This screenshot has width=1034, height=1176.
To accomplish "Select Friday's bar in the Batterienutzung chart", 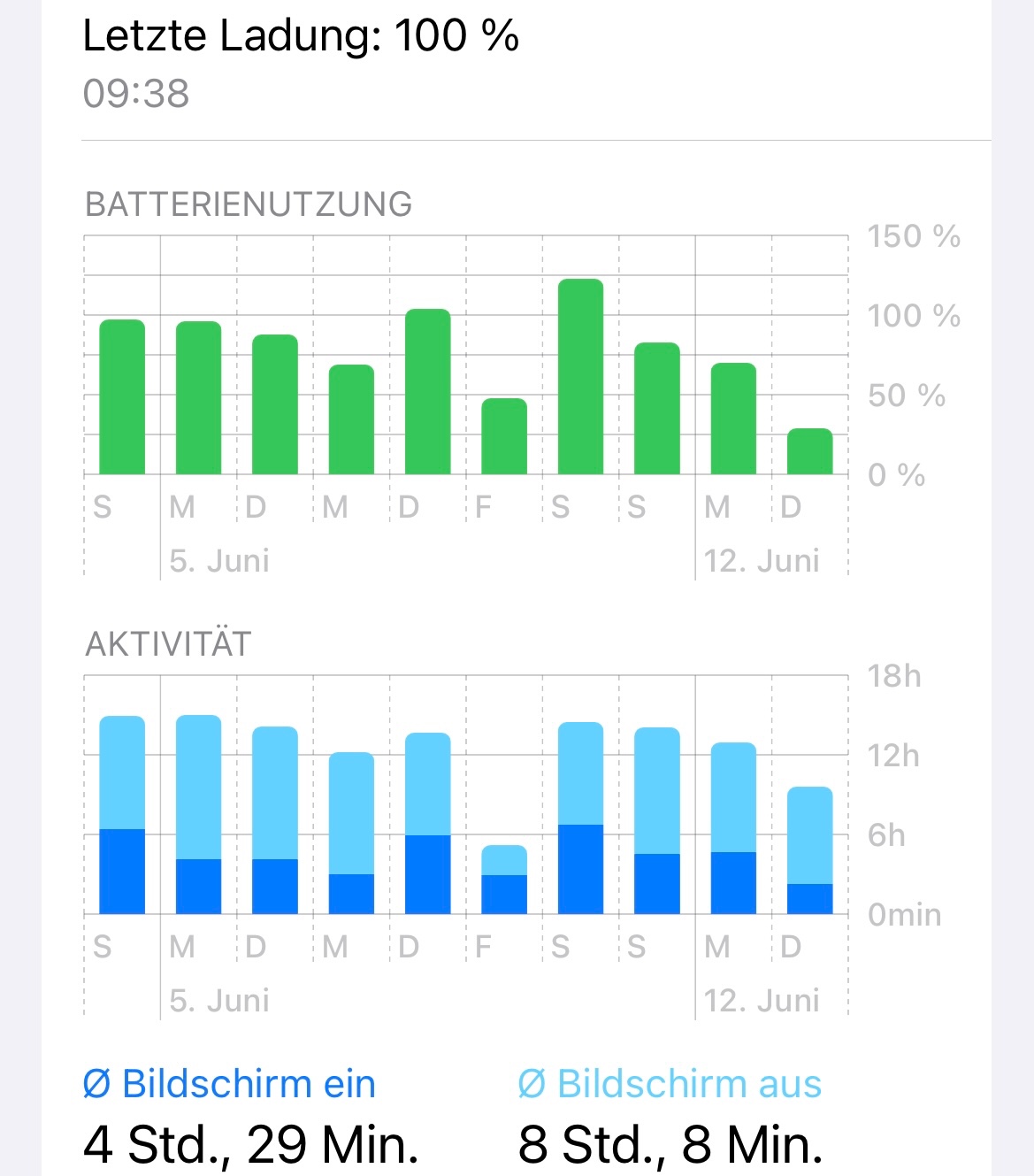I will [504, 436].
